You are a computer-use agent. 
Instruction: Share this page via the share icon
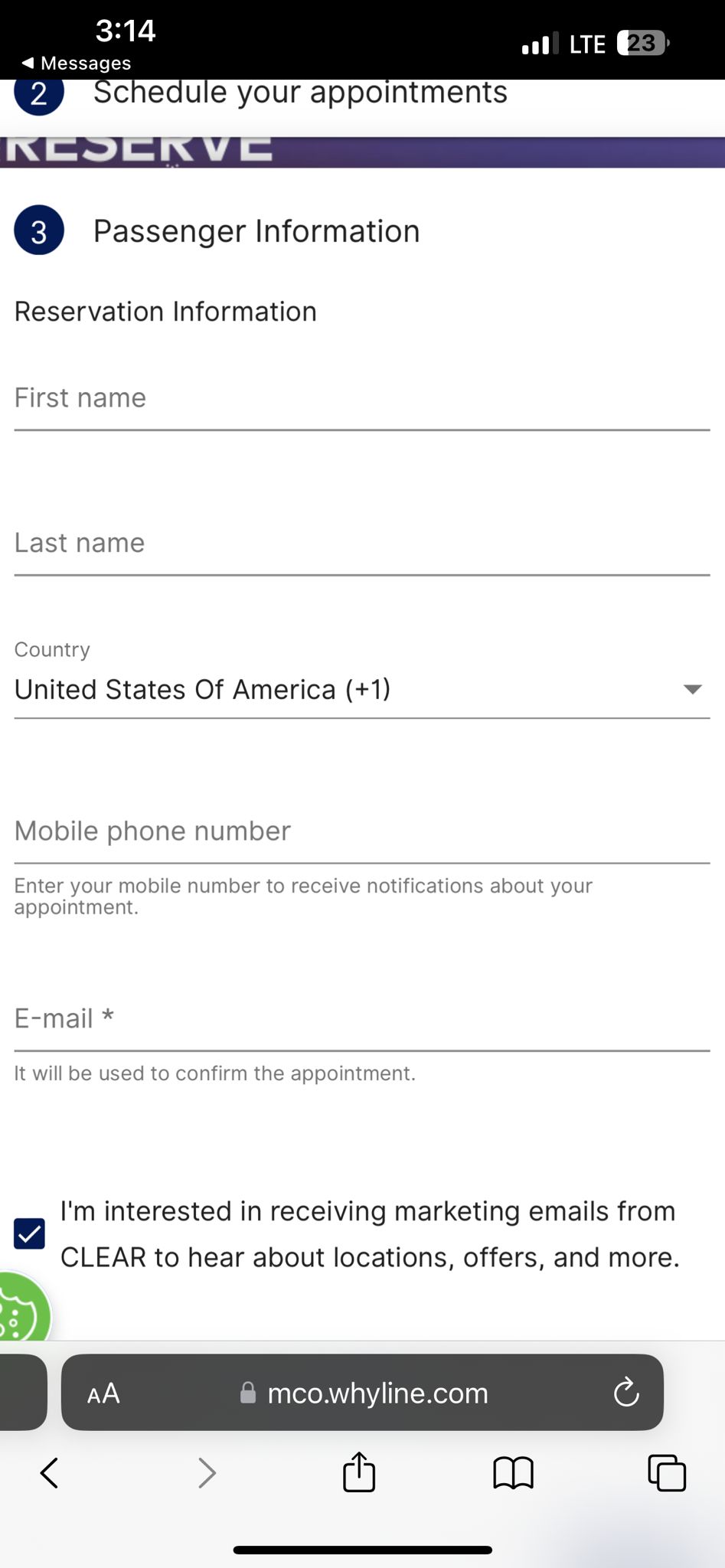pos(358,1472)
